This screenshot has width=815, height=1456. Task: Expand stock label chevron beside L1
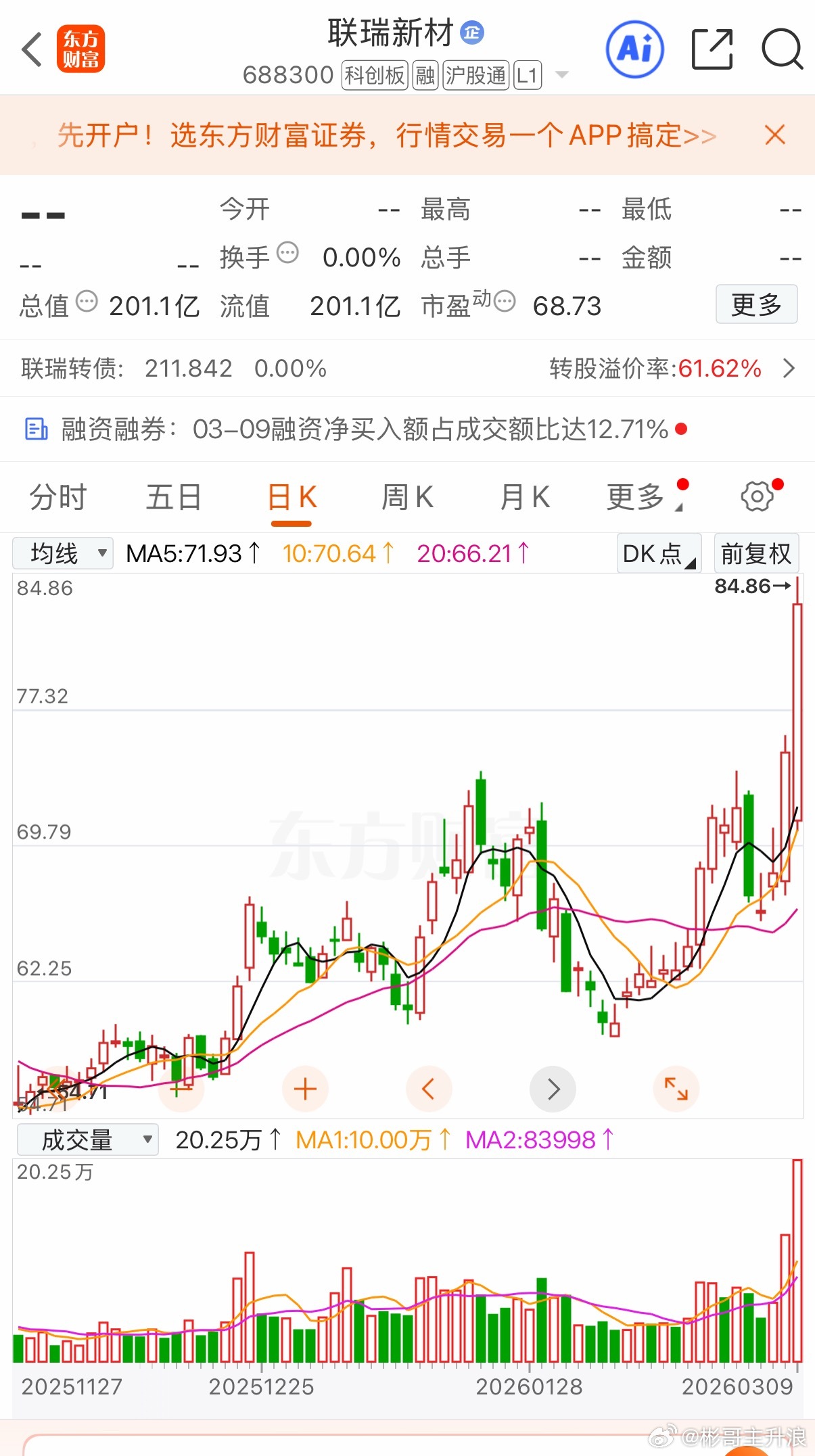tap(561, 76)
